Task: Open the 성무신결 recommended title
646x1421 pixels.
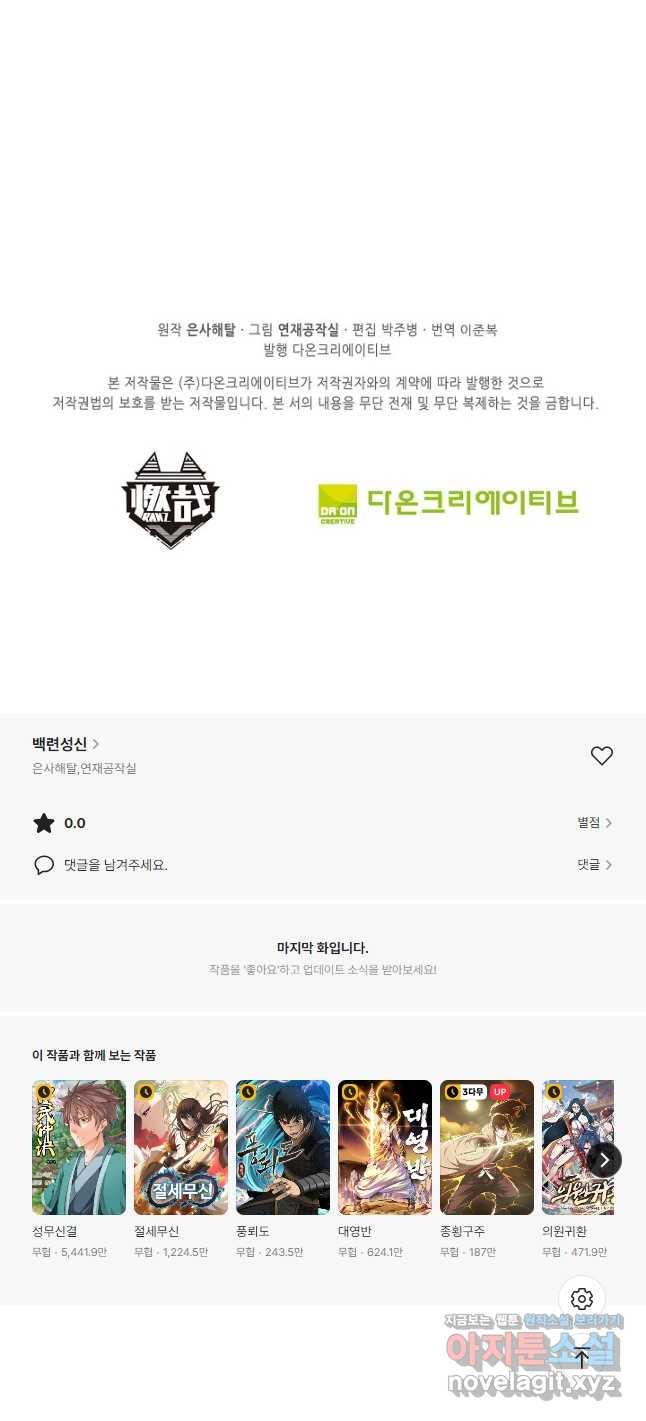Action: (79, 1147)
